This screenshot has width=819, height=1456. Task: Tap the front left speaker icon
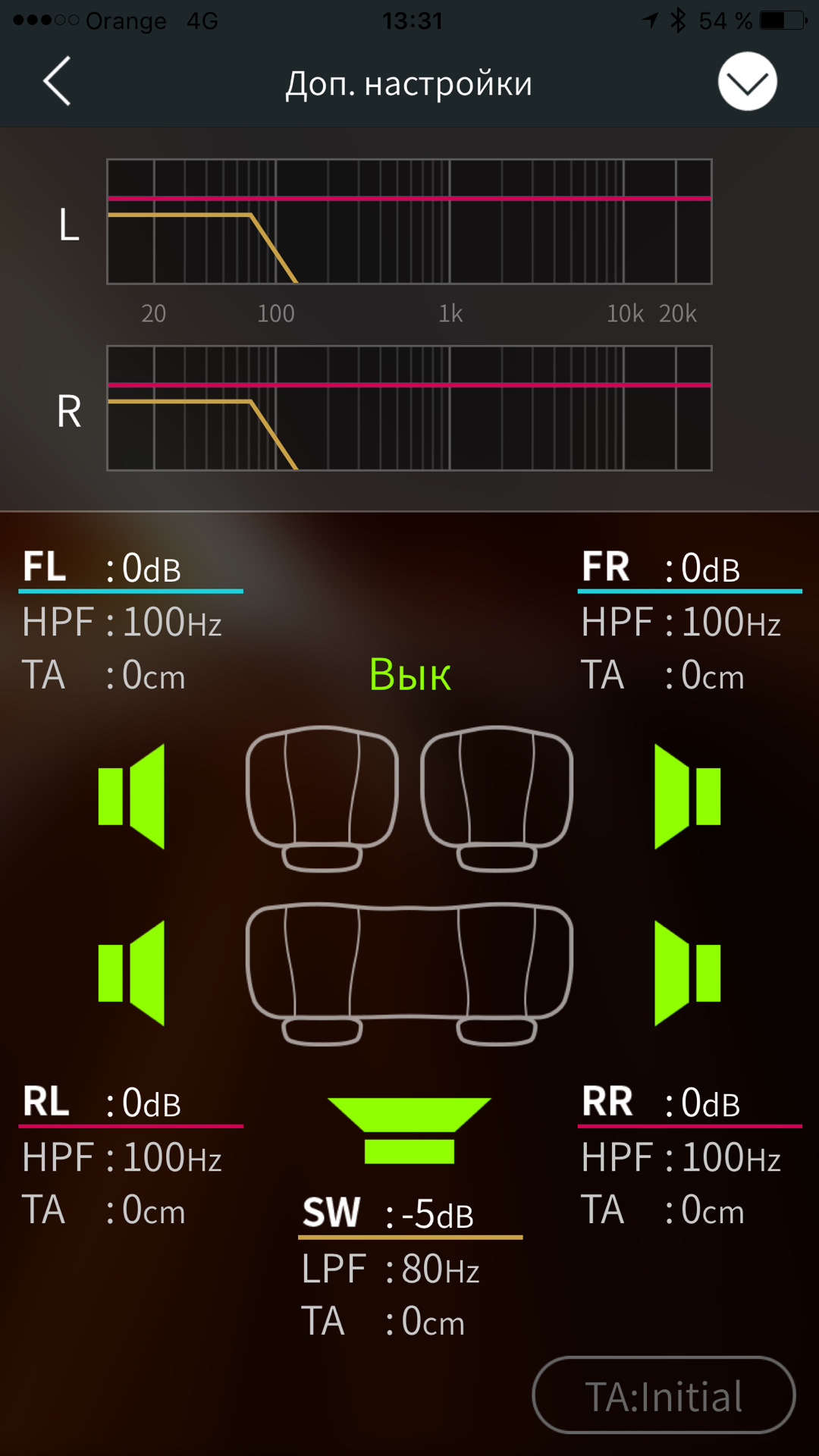(133, 796)
